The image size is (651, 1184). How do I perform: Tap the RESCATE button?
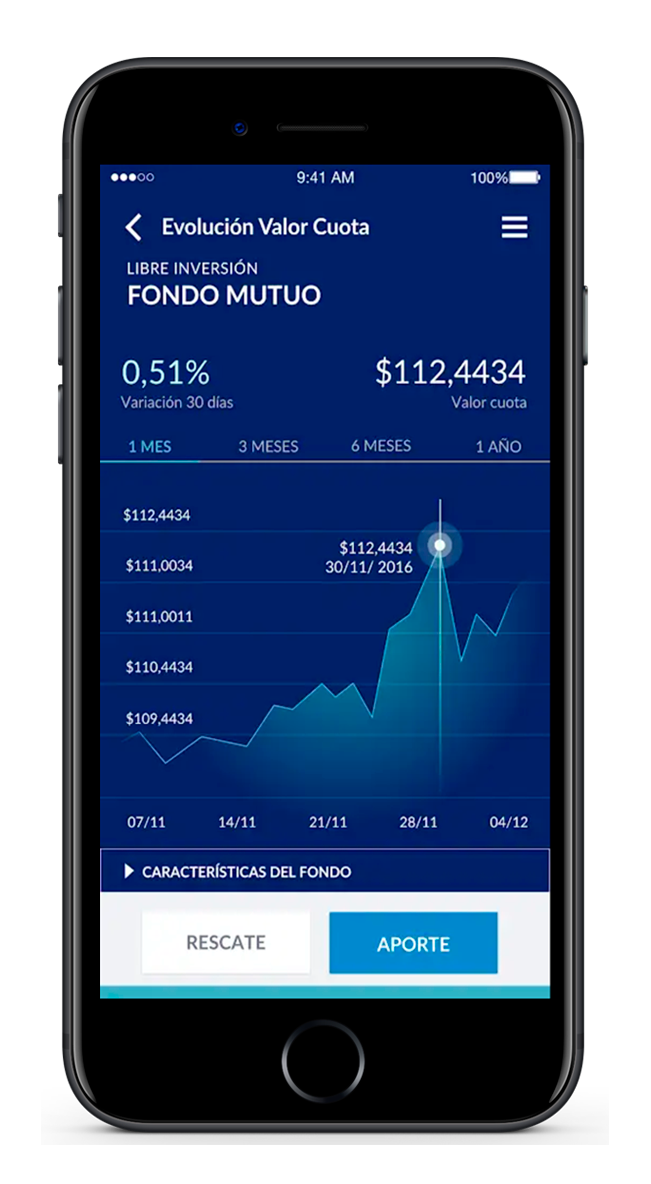[226, 942]
